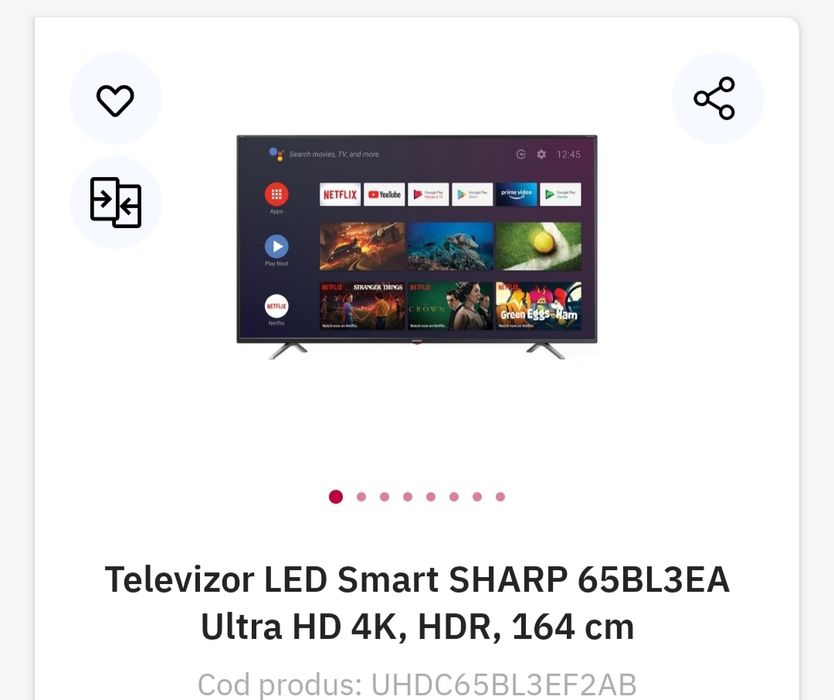The height and width of the screenshot is (700, 834).
Task: Add the SHARP TV to favorites
Action: point(115,99)
